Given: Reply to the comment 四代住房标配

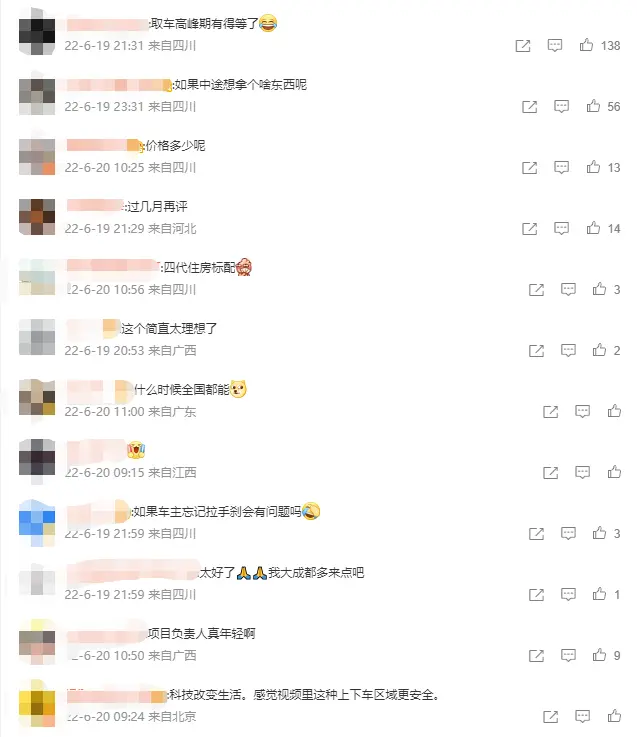Looking at the screenshot, I should 568,289.
